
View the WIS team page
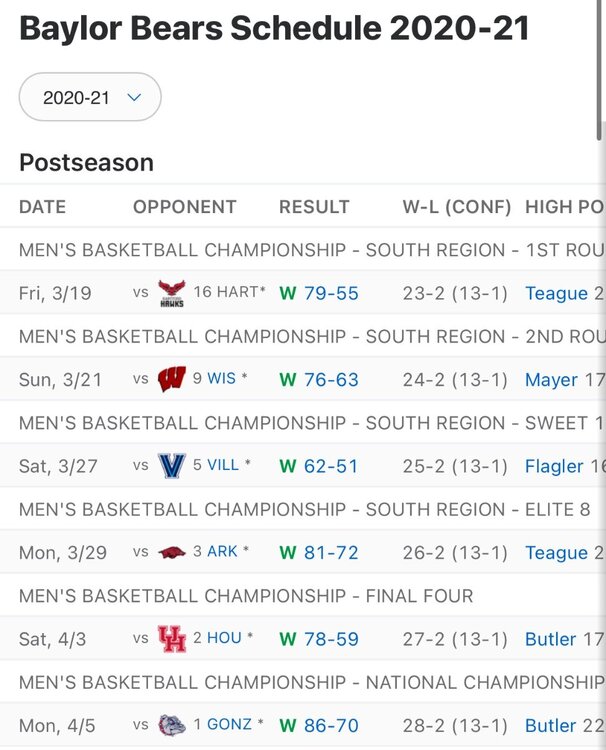(x=221, y=380)
